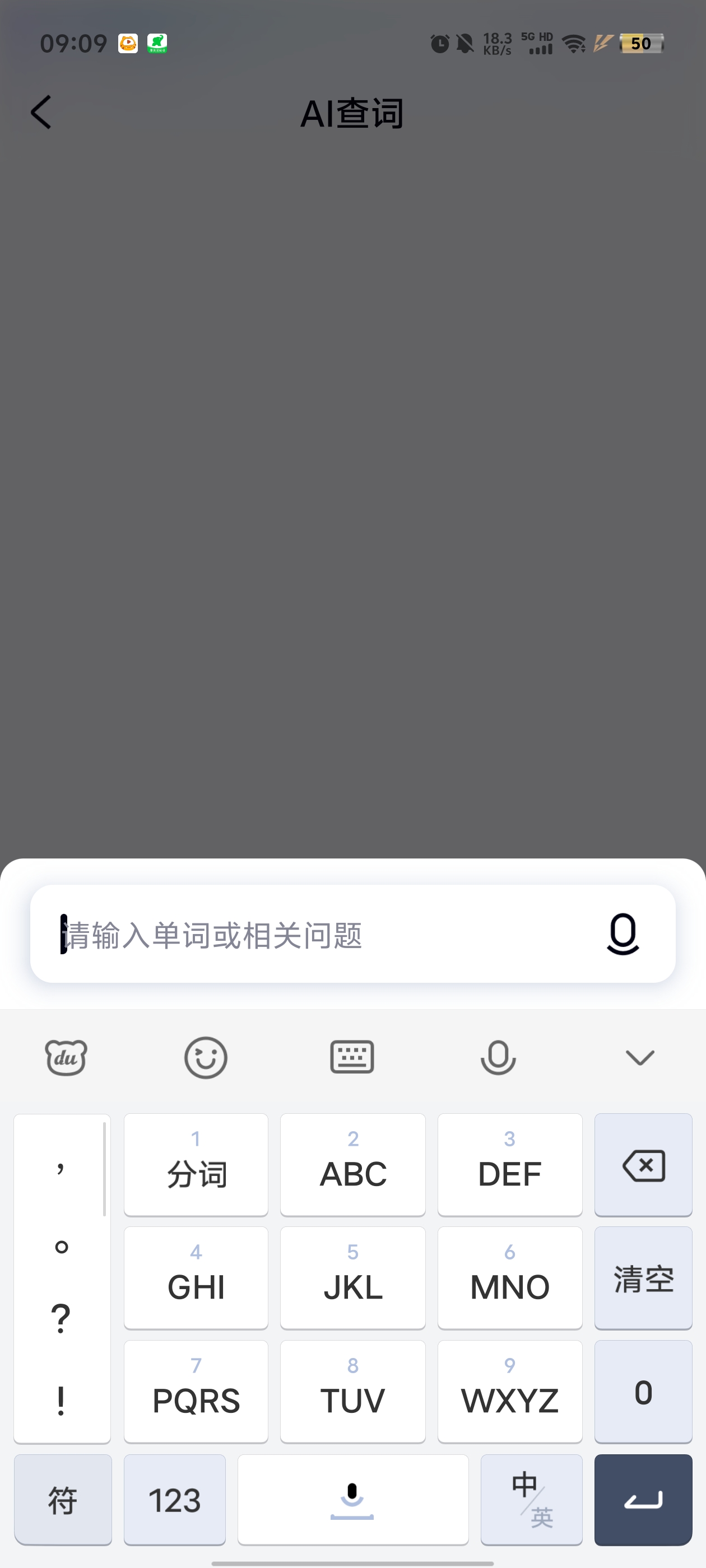The width and height of the screenshot is (706, 1568).
Task: Tap the question mark punctuation key
Action: 61,1315
